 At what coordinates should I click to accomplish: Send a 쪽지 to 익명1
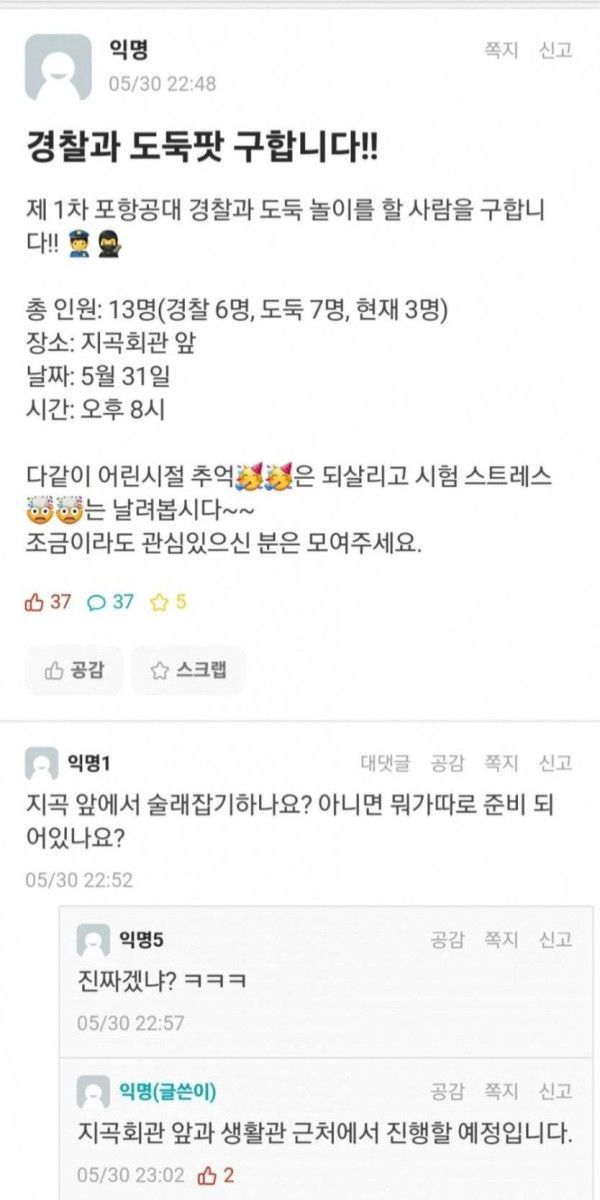tap(502, 764)
